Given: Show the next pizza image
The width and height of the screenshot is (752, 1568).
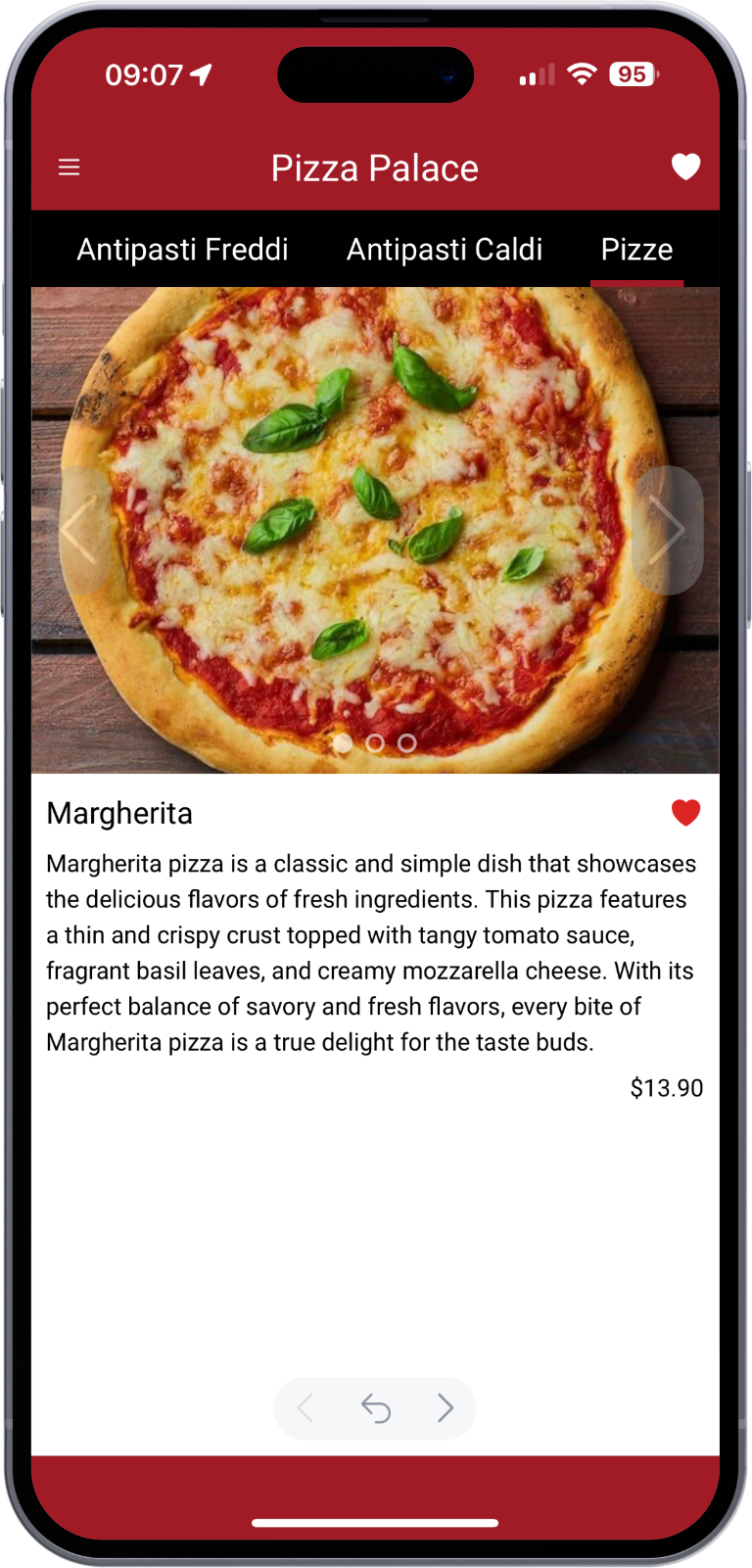Looking at the screenshot, I should coord(668,530).
